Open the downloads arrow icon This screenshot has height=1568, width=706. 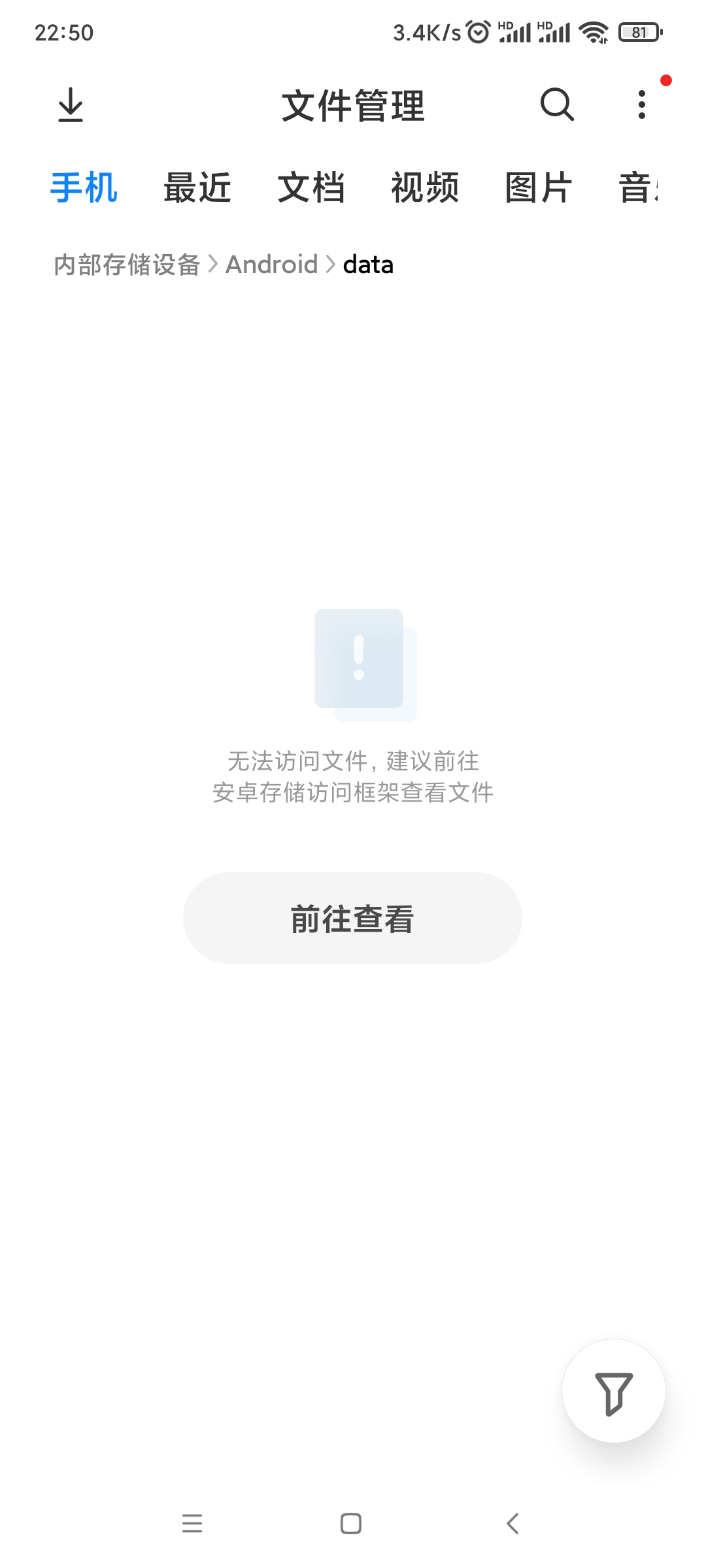[x=71, y=105]
